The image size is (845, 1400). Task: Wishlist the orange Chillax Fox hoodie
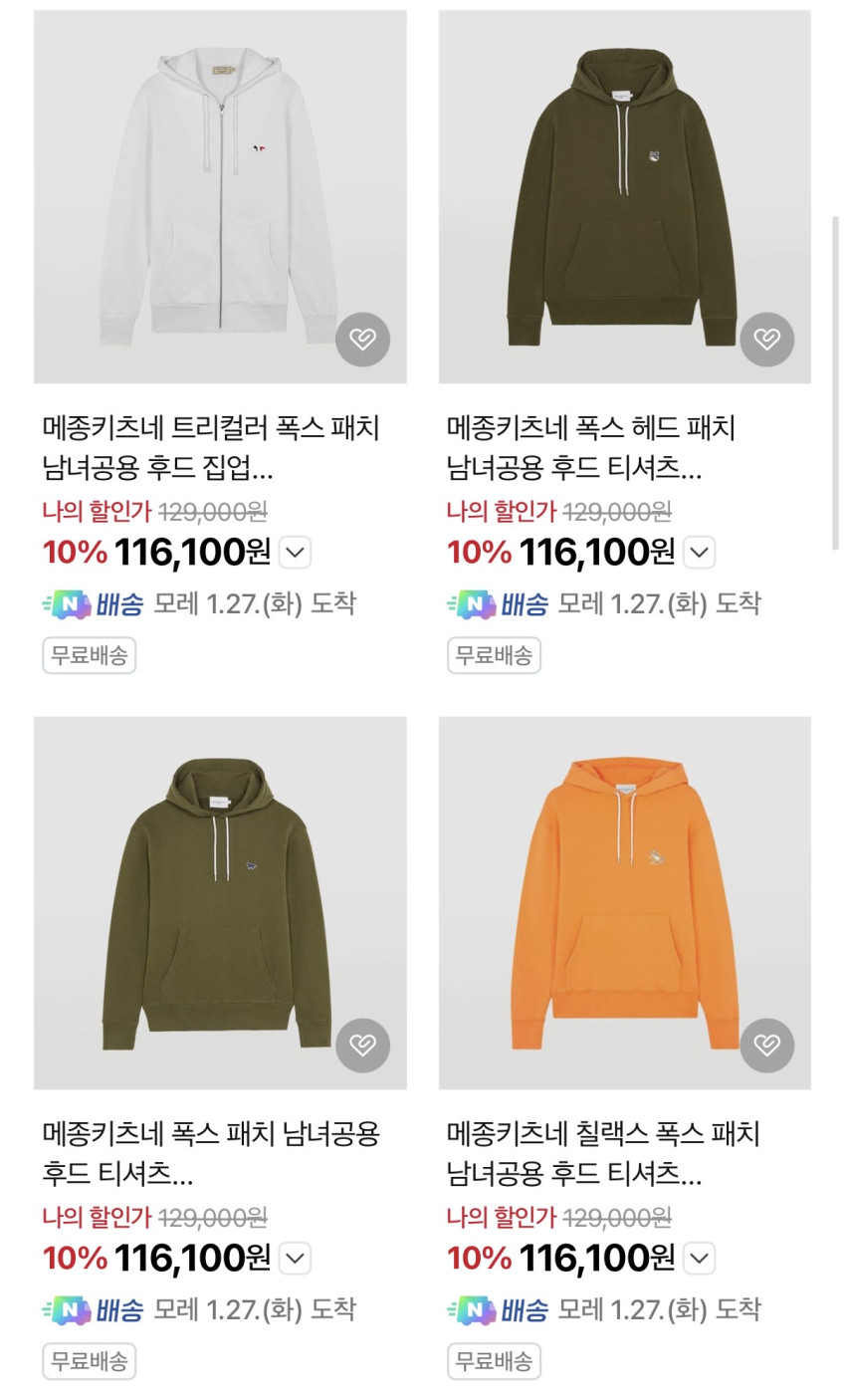click(x=766, y=1045)
